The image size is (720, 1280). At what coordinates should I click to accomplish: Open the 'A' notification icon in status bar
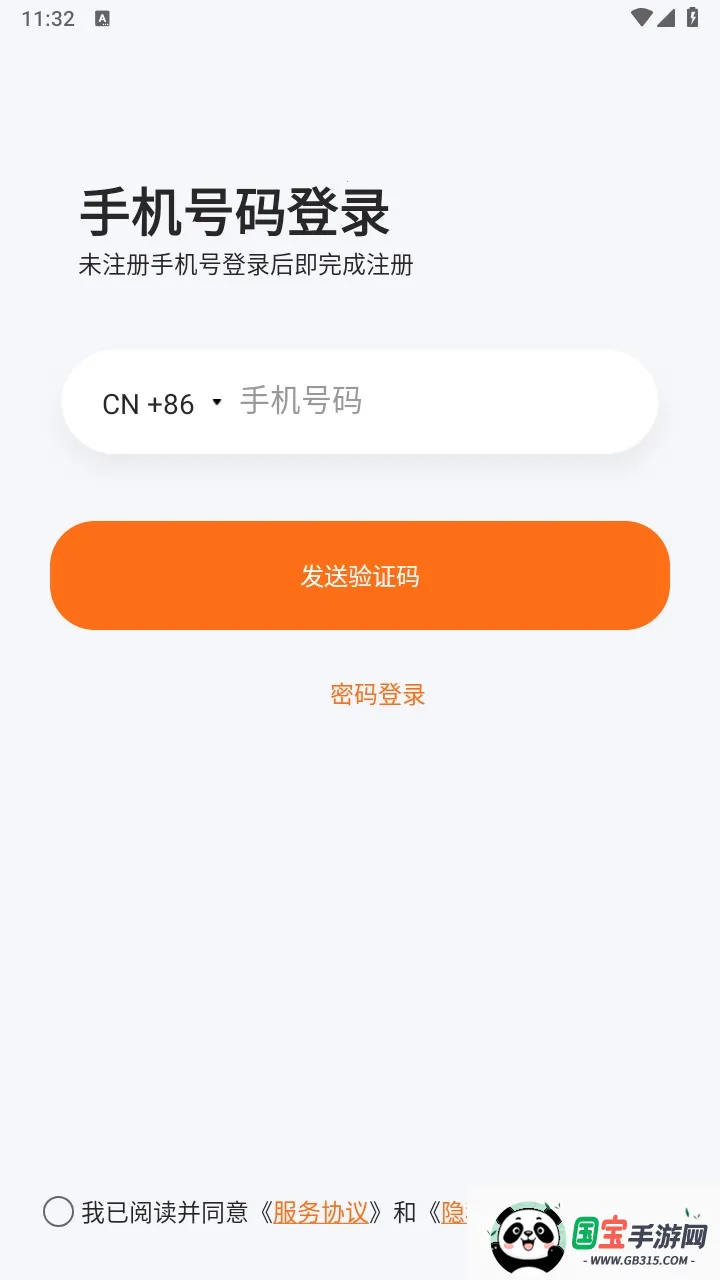pos(101,16)
